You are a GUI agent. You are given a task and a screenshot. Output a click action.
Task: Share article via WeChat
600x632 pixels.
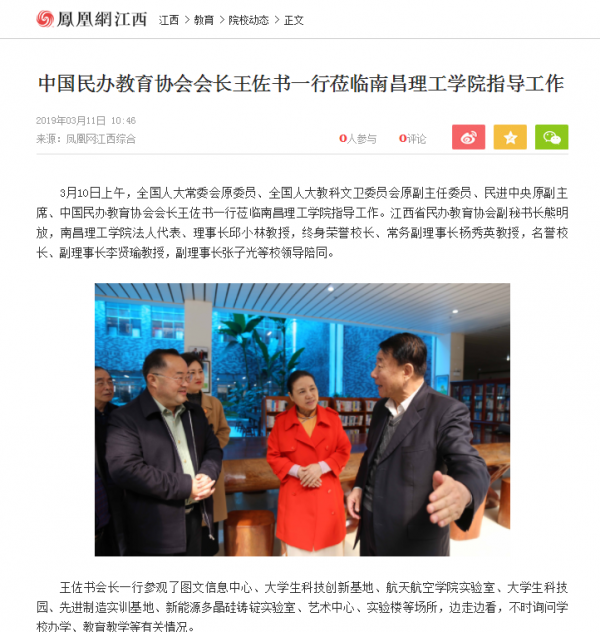[551, 138]
